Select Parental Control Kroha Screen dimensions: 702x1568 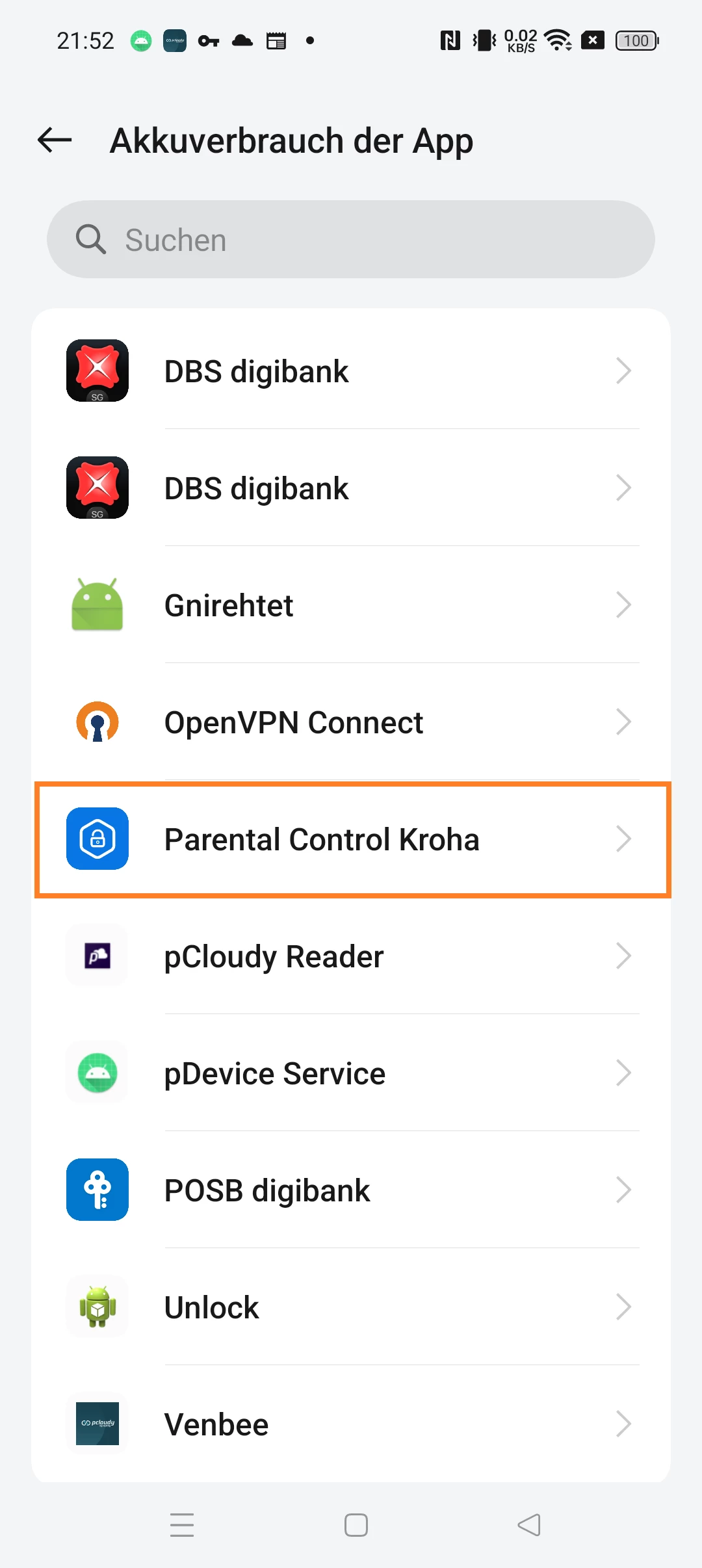tap(351, 839)
